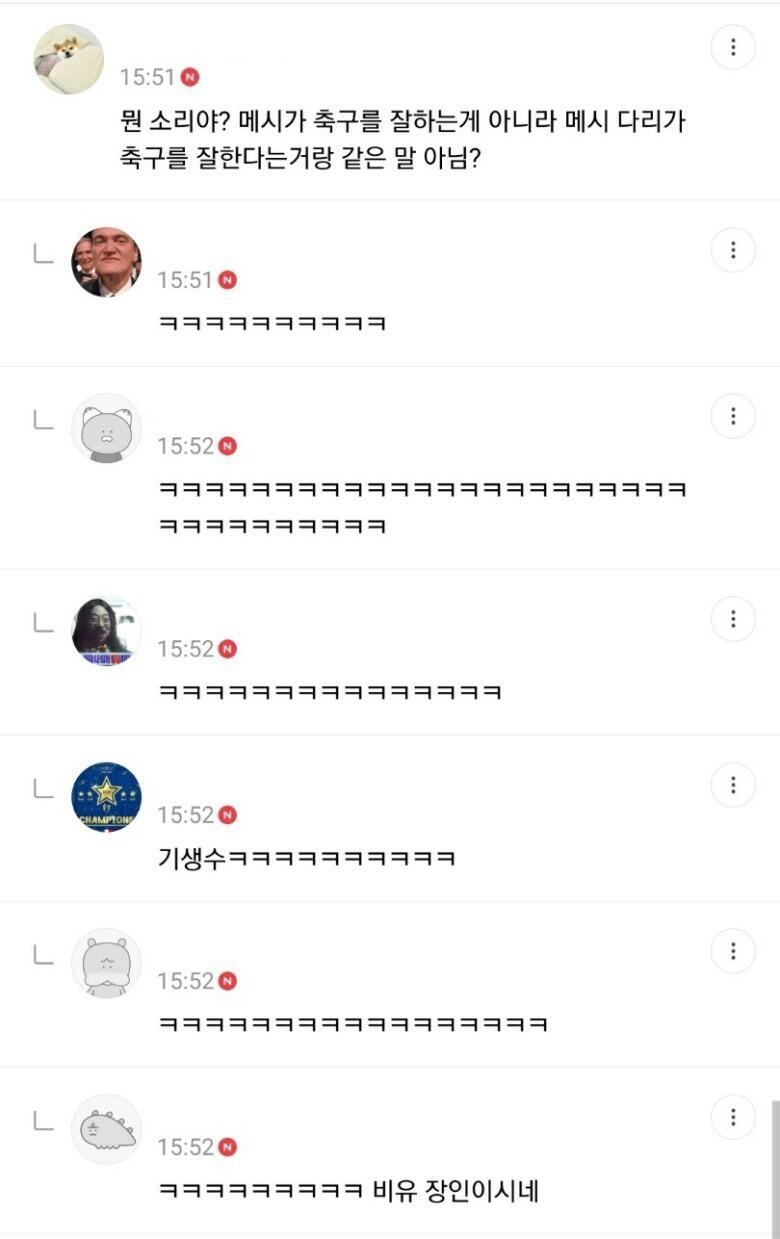This screenshot has height=1239, width=780.
Task: Open options for the 비유 장인이시네 reply
Action: point(733,1116)
